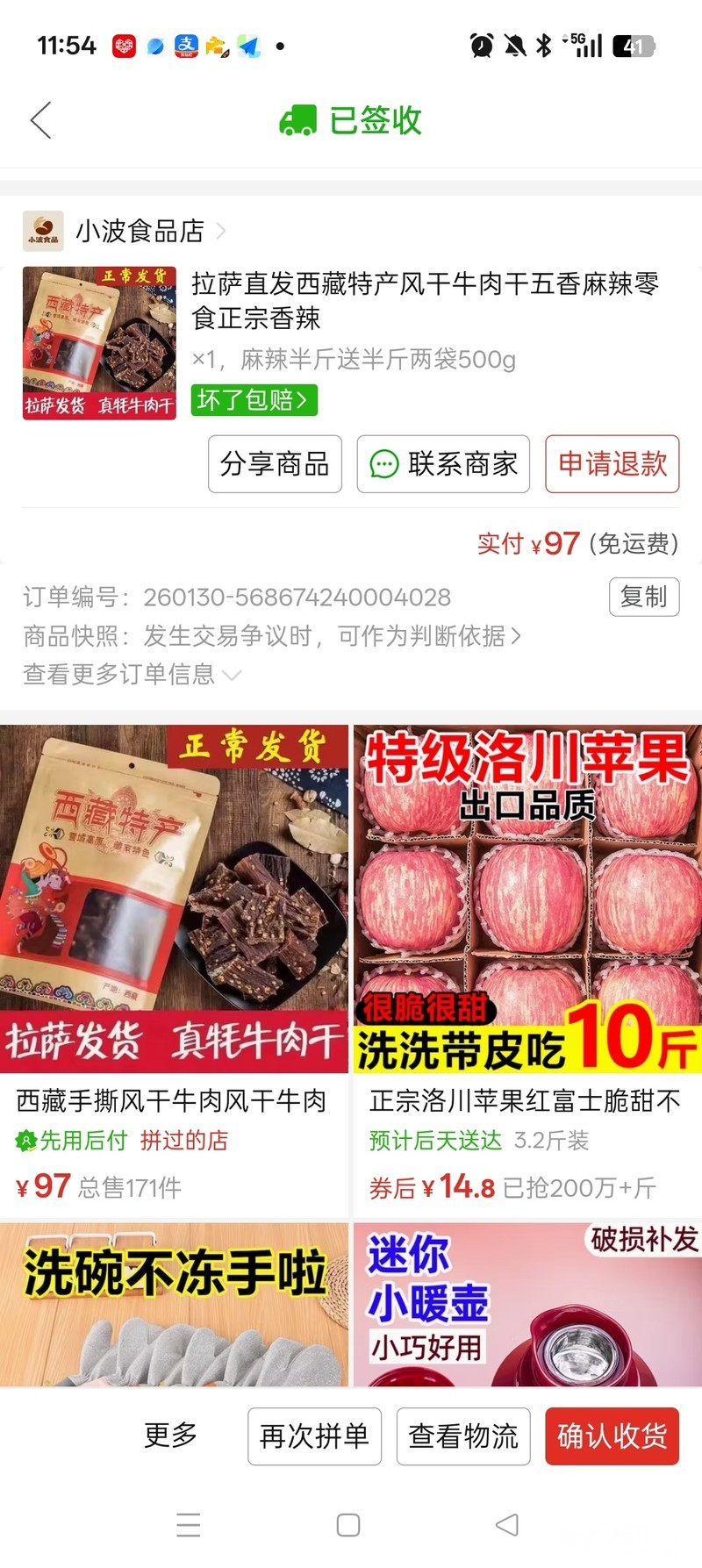
Task: Open the 西藏手撕风干牛肉 product card
Action: (174, 965)
